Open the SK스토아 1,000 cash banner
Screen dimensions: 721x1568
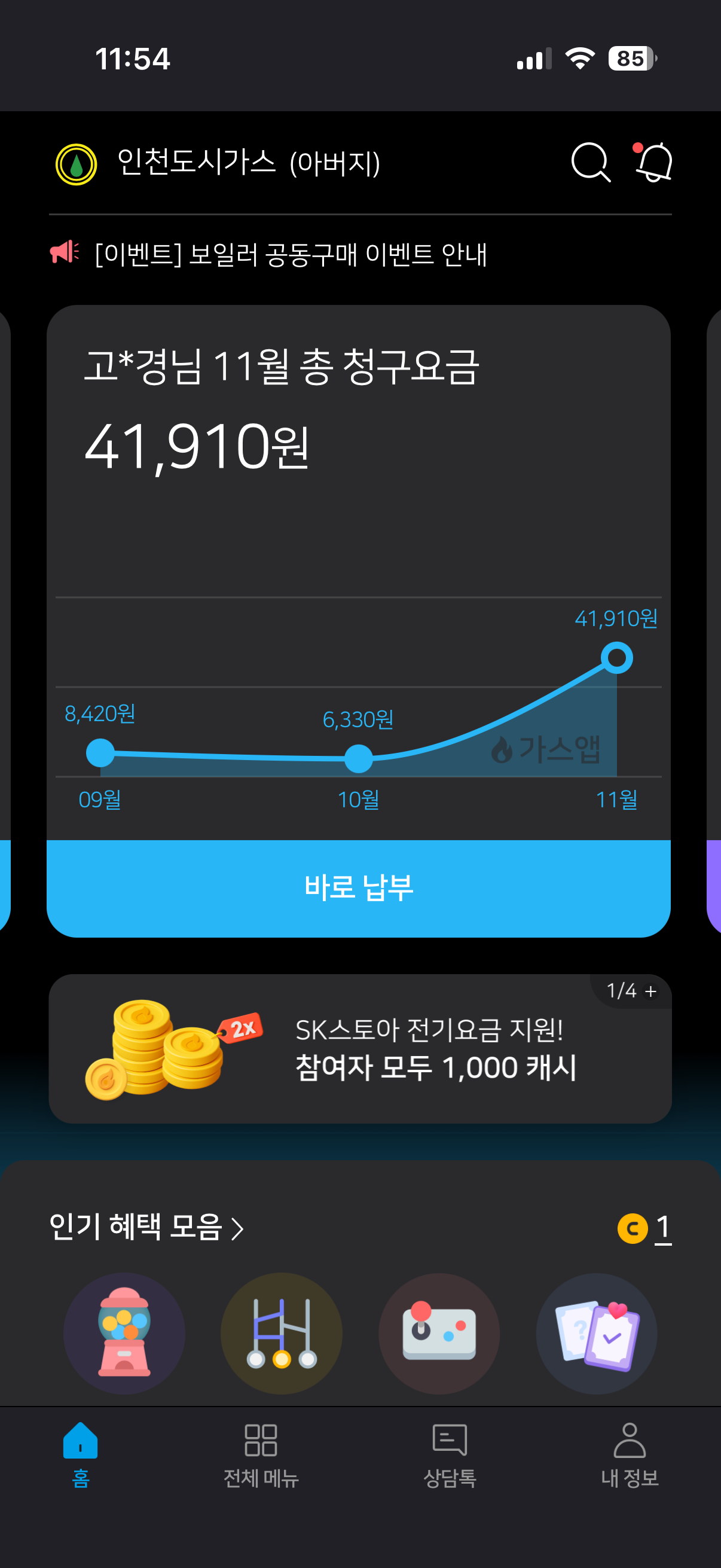[x=359, y=1048]
